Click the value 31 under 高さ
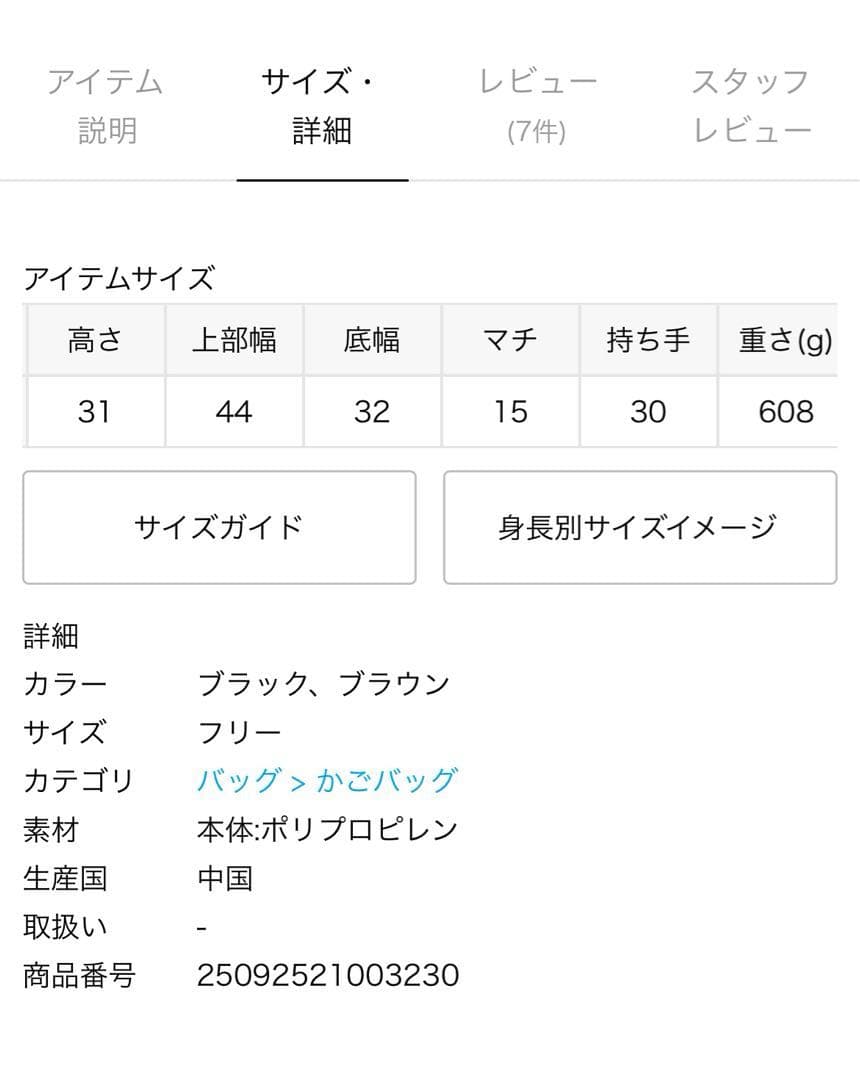860x1080 pixels. click(95, 412)
